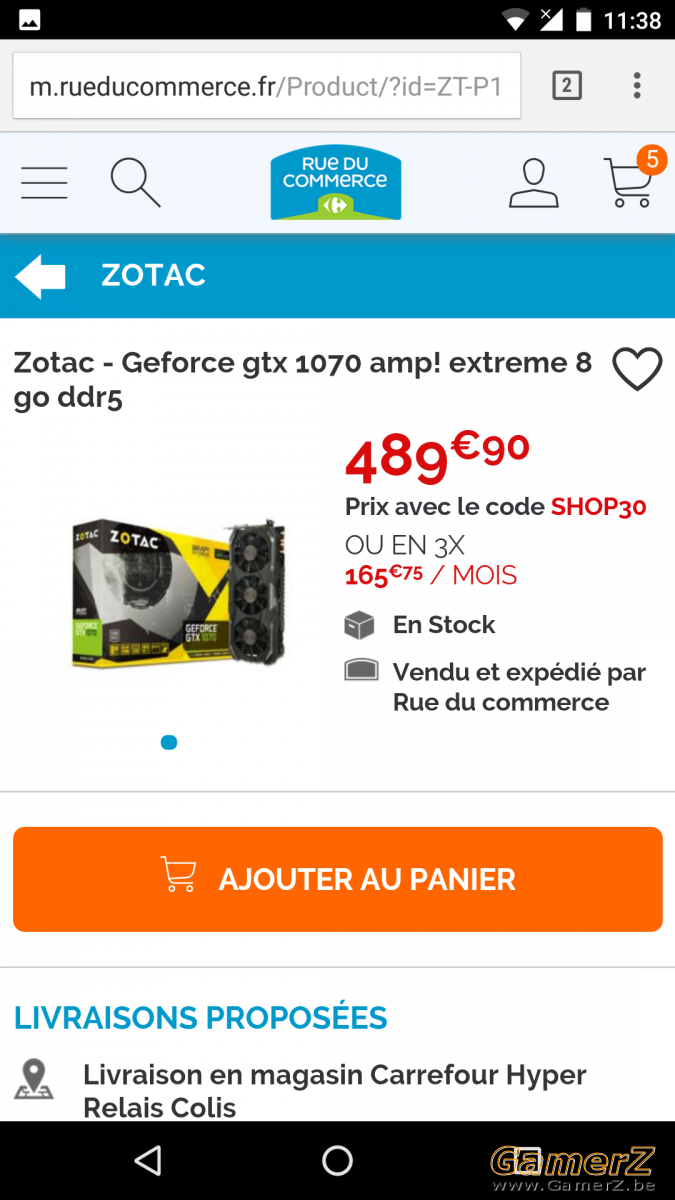The height and width of the screenshot is (1200, 675).
Task: Go to Rue du Commerce home logo
Action: [336, 182]
